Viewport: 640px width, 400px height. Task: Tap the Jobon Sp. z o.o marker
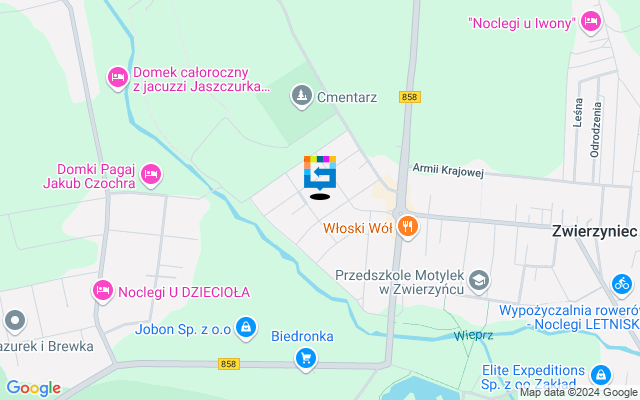(247, 327)
